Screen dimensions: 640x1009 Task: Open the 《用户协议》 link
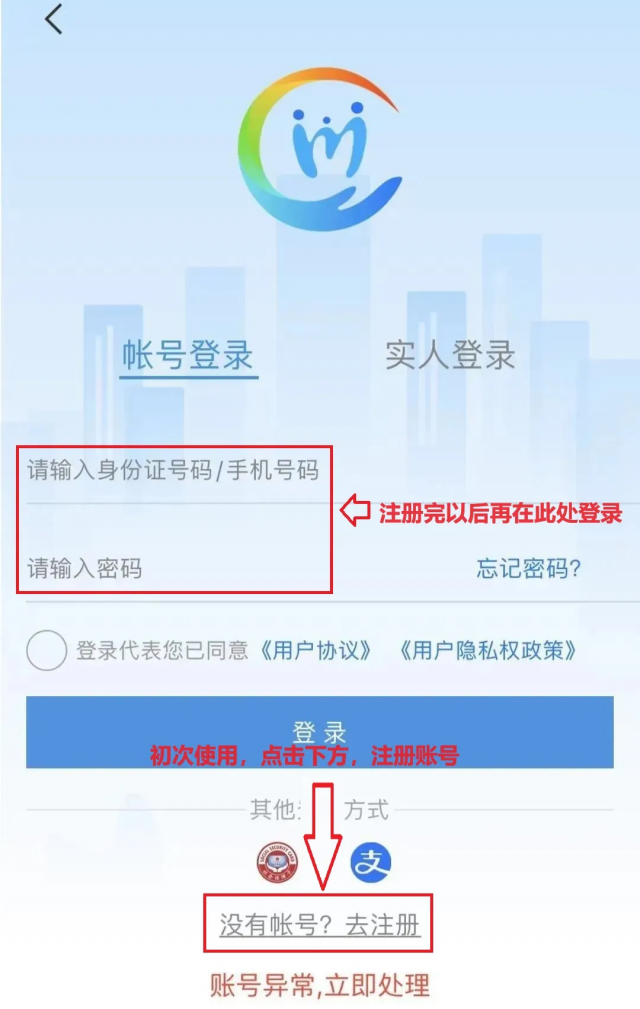pos(315,651)
